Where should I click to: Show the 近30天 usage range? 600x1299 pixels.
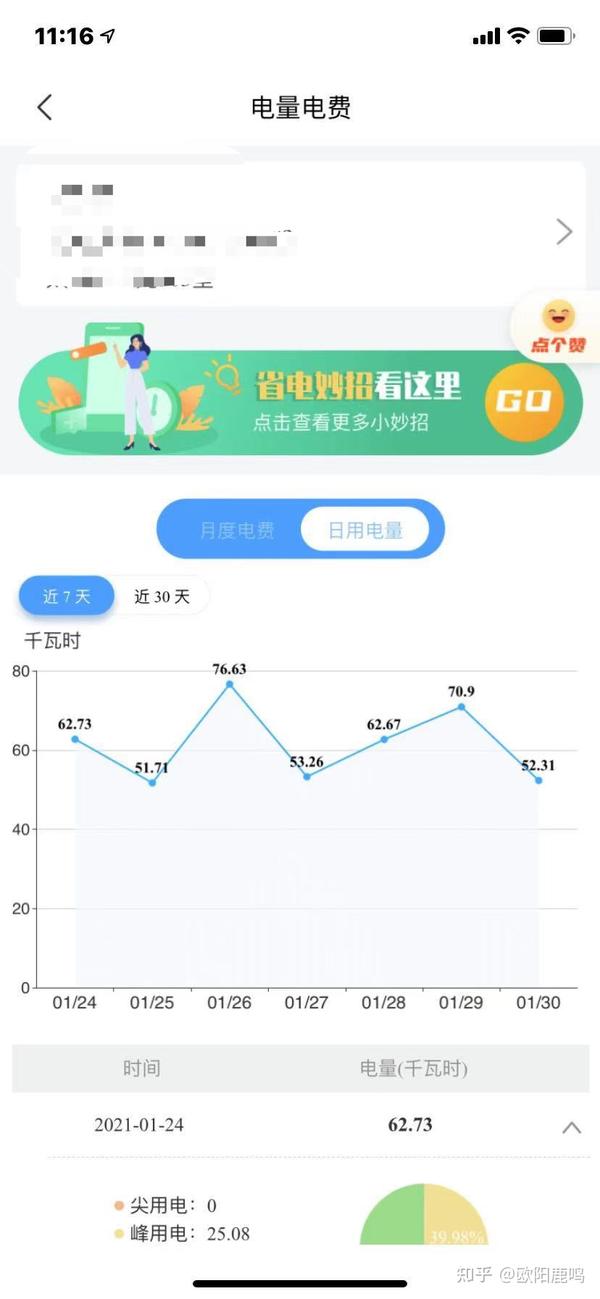[161, 597]
